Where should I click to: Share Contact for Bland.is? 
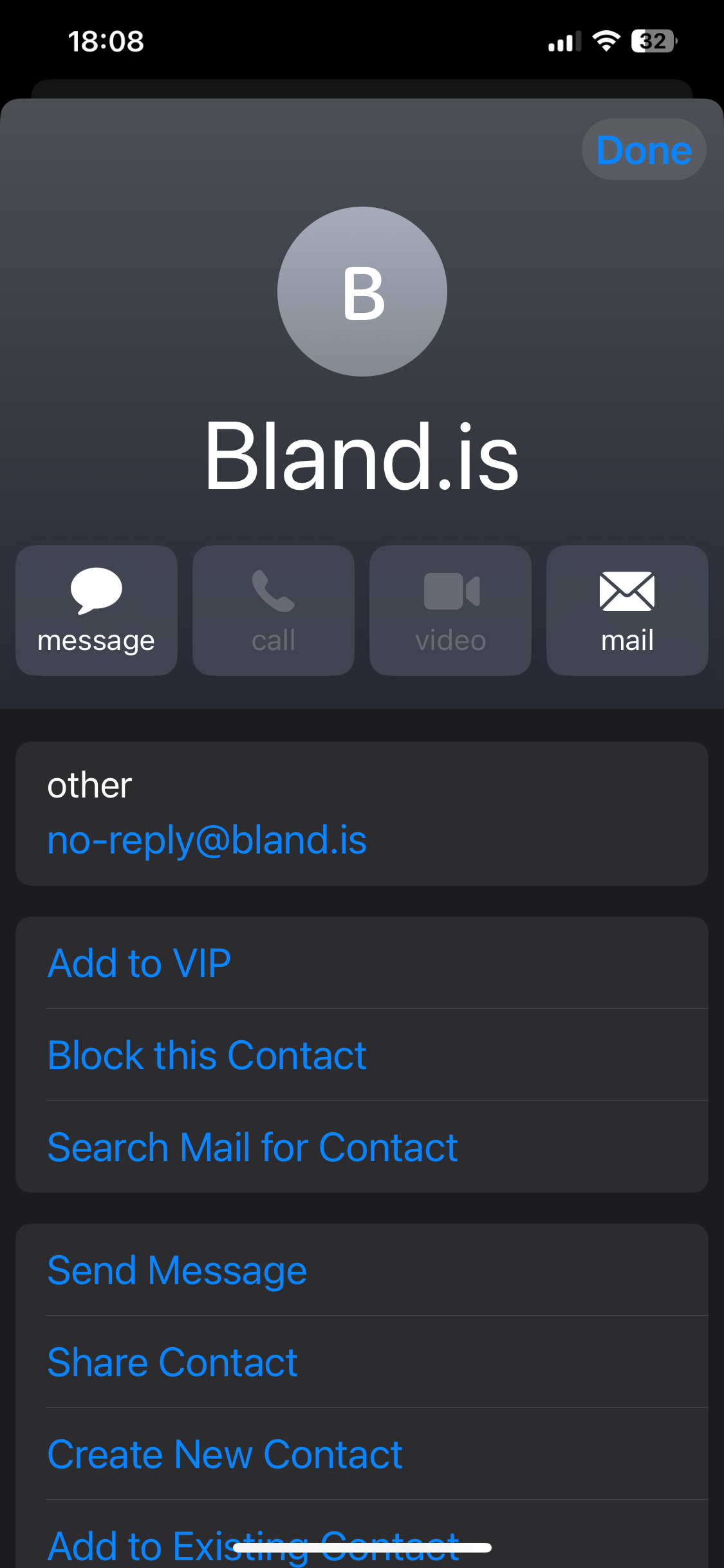coord(172,1362)
